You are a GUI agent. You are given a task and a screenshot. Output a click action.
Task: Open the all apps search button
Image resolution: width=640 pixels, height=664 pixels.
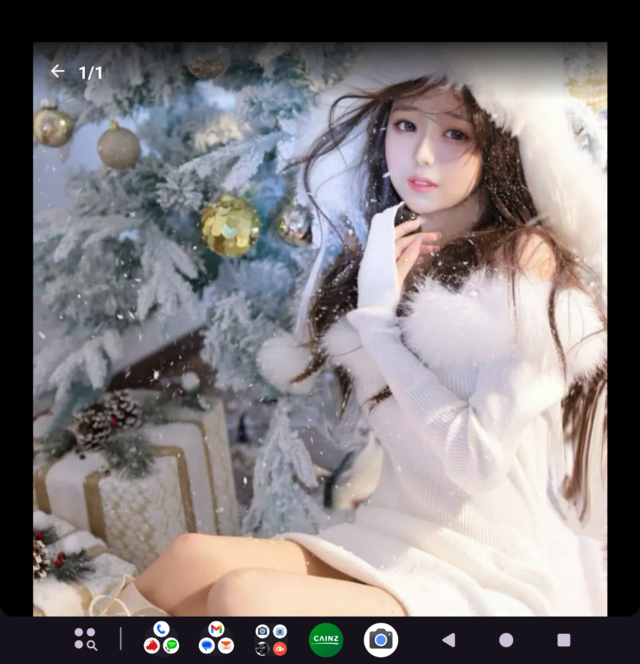pyautogui.click(x=85, y=639)
